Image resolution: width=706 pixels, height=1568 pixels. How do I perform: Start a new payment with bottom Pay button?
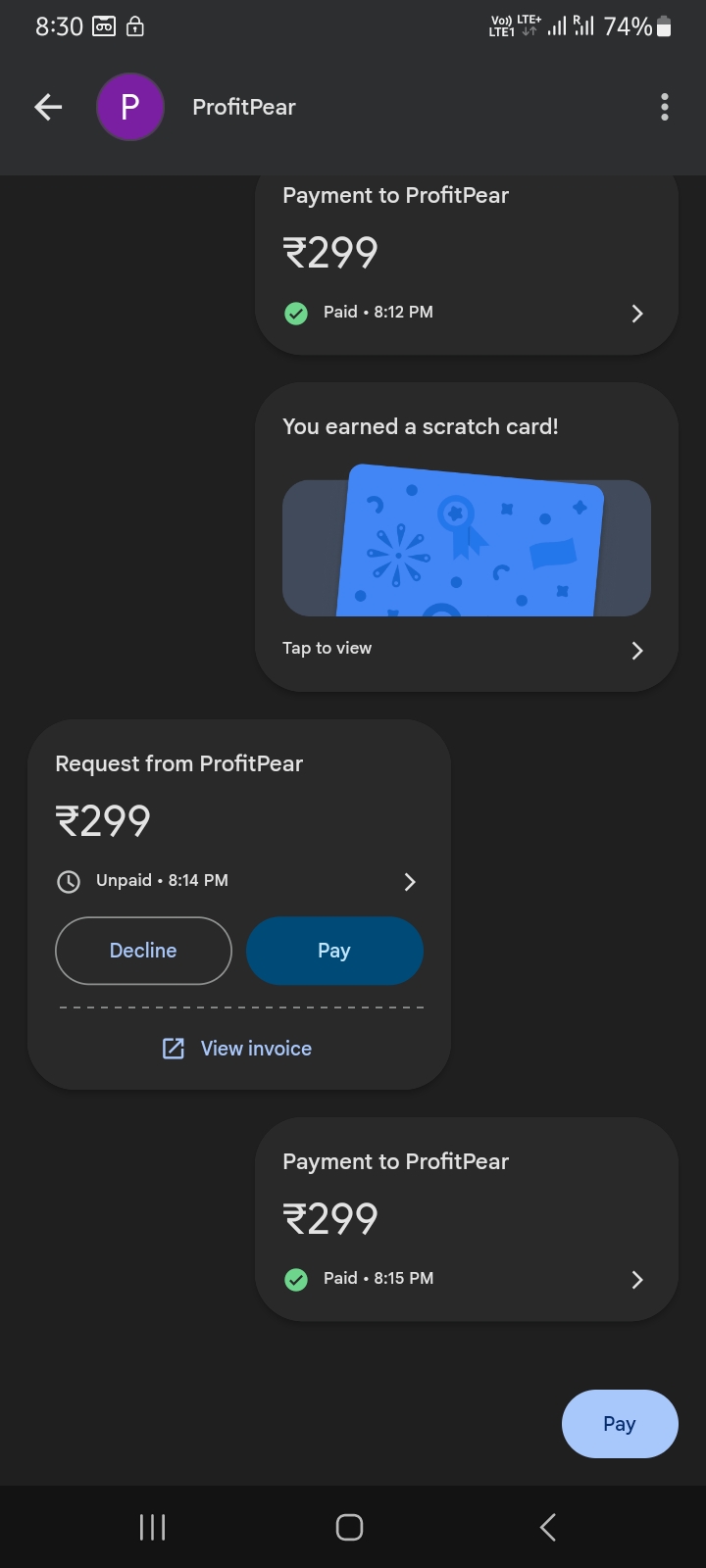[619, 1423]
